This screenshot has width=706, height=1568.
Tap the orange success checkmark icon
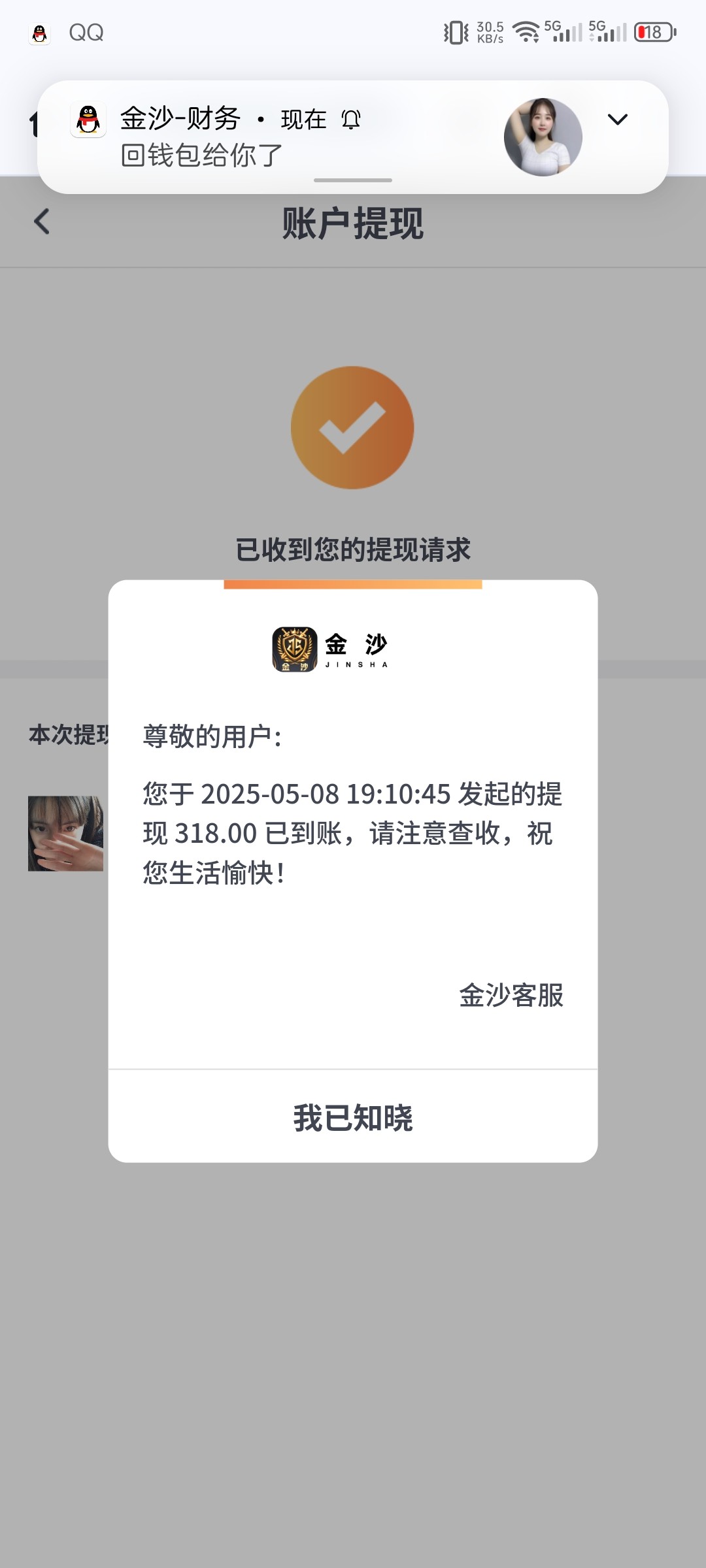[x=352, y=427]
